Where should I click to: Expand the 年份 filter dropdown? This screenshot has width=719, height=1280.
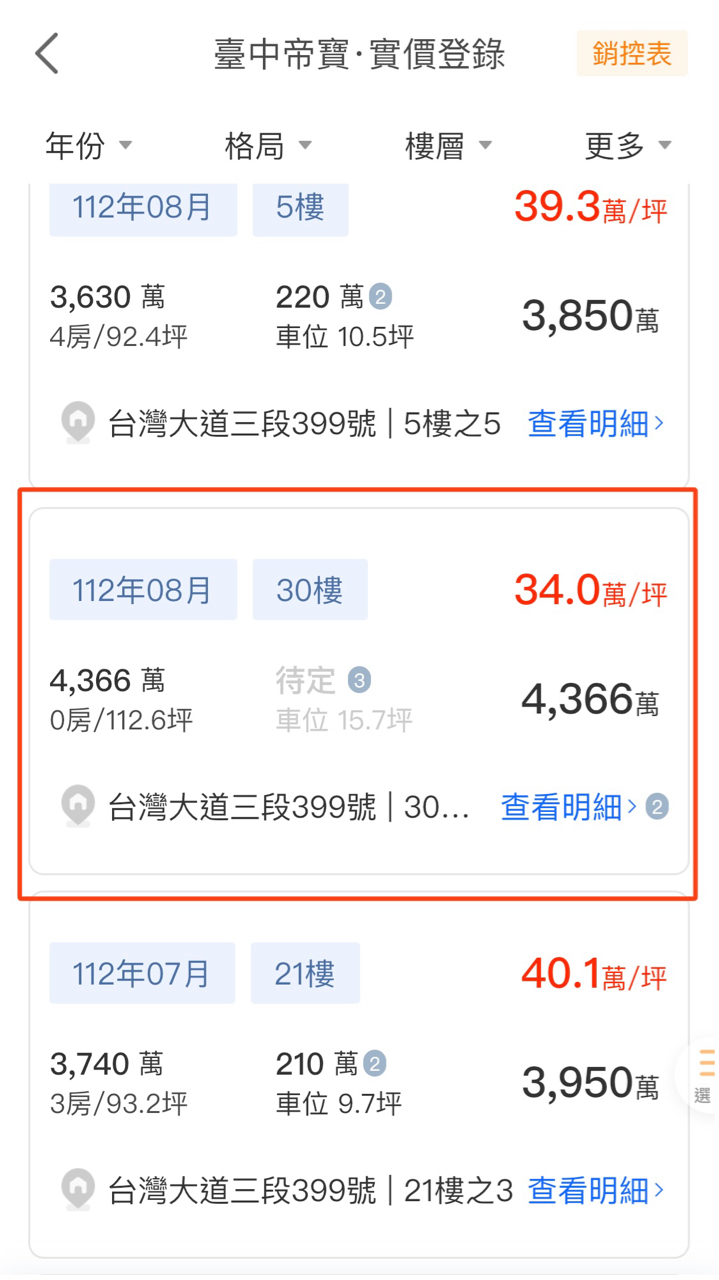[89, 146]
